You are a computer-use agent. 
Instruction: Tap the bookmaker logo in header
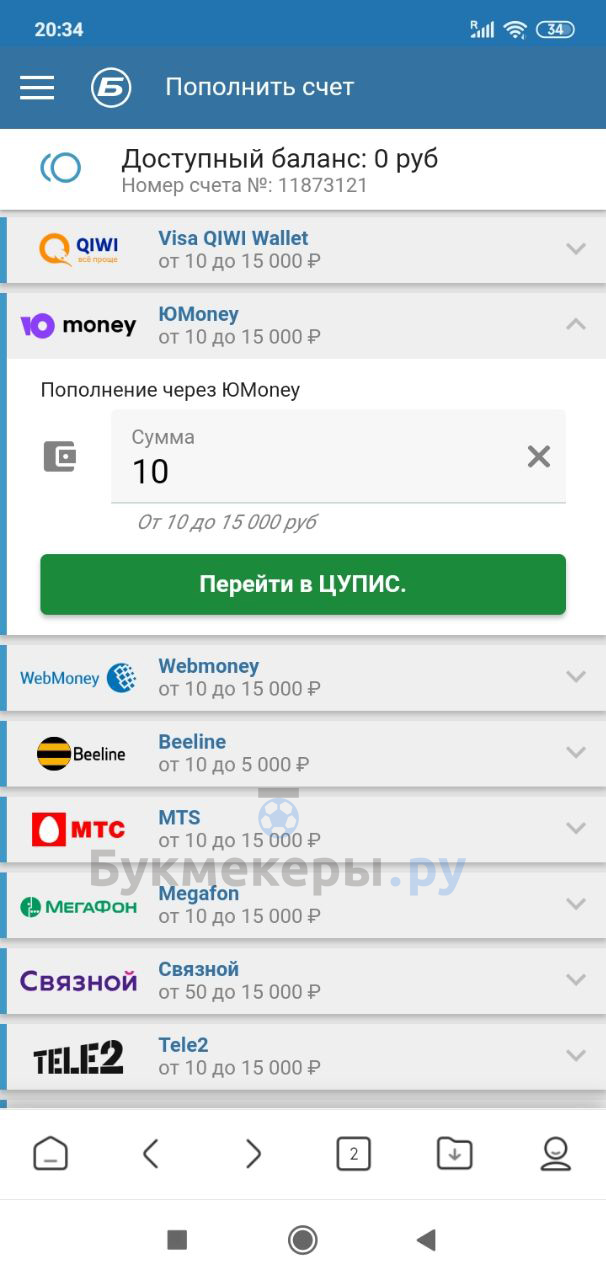(x=111, y=88)
